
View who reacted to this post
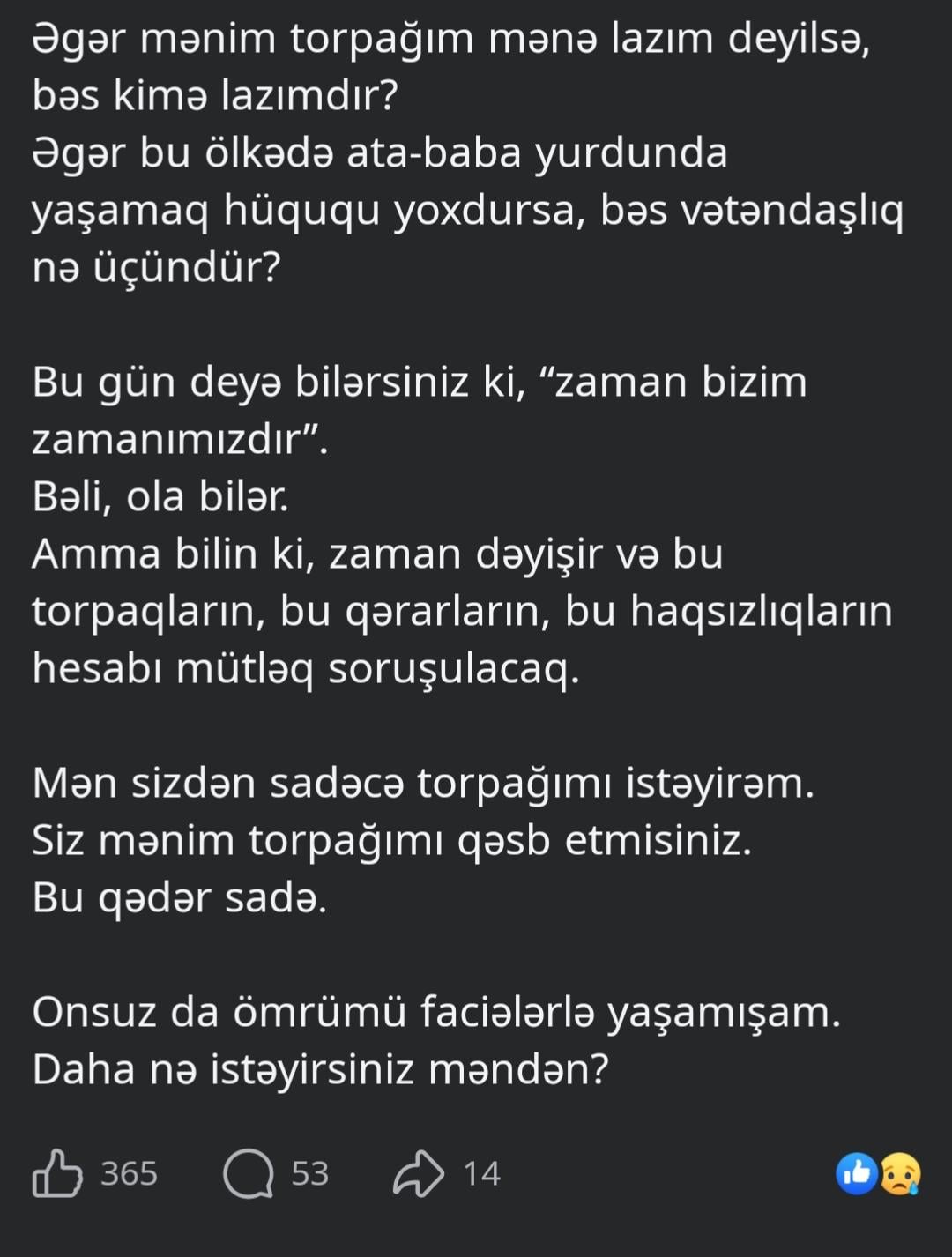click(x=878, y=1174)
